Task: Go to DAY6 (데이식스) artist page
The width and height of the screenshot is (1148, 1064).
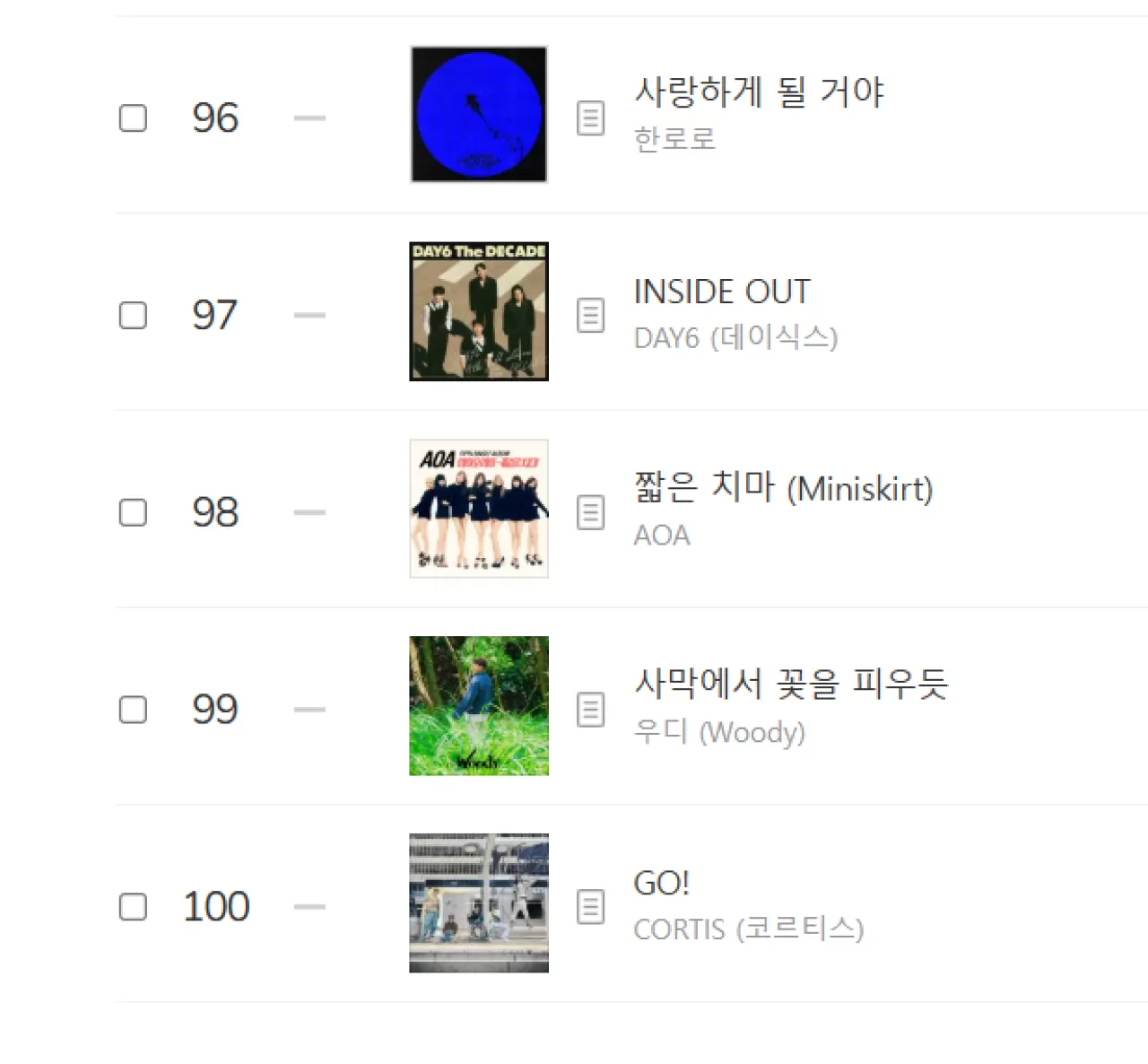Action: coord(735,338)
